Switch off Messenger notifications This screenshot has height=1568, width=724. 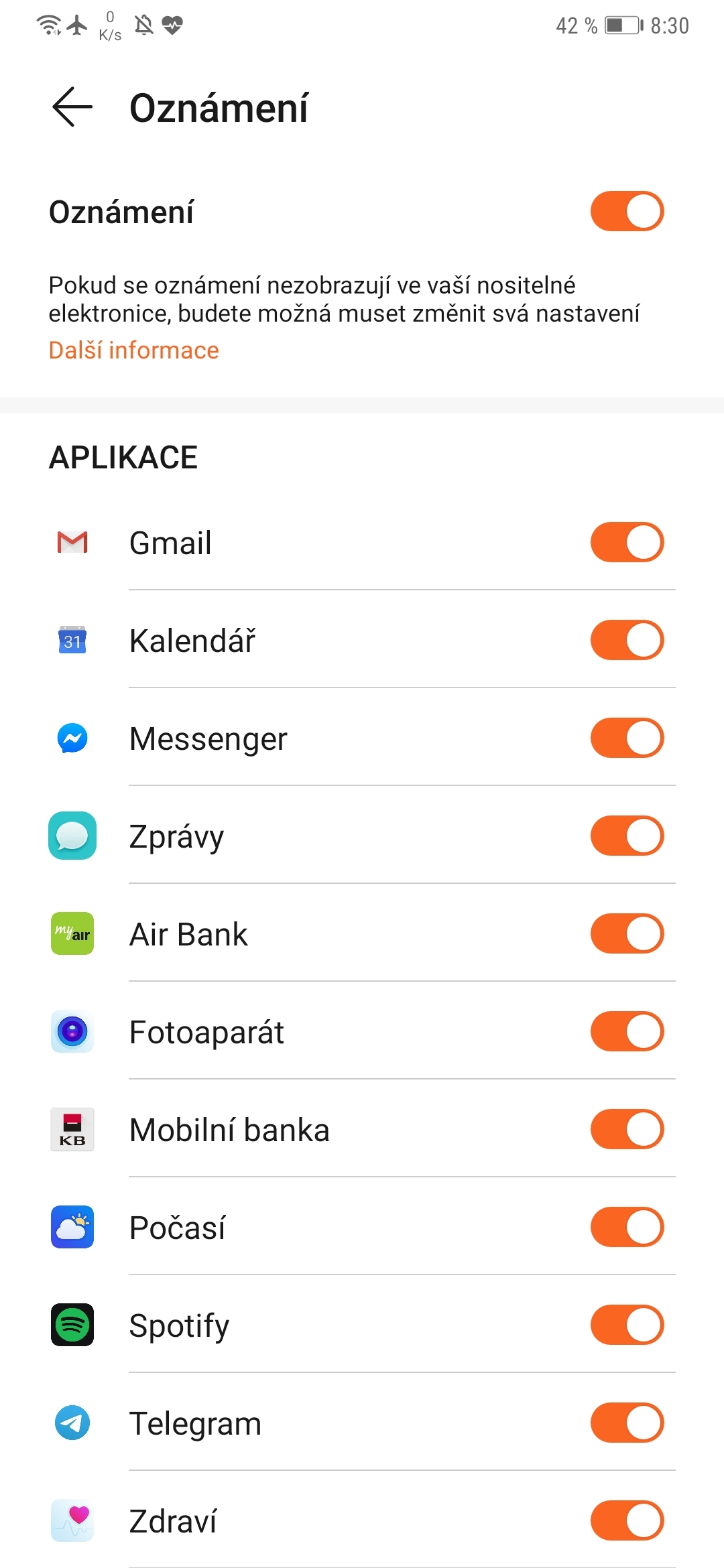[x=627, y=738]
